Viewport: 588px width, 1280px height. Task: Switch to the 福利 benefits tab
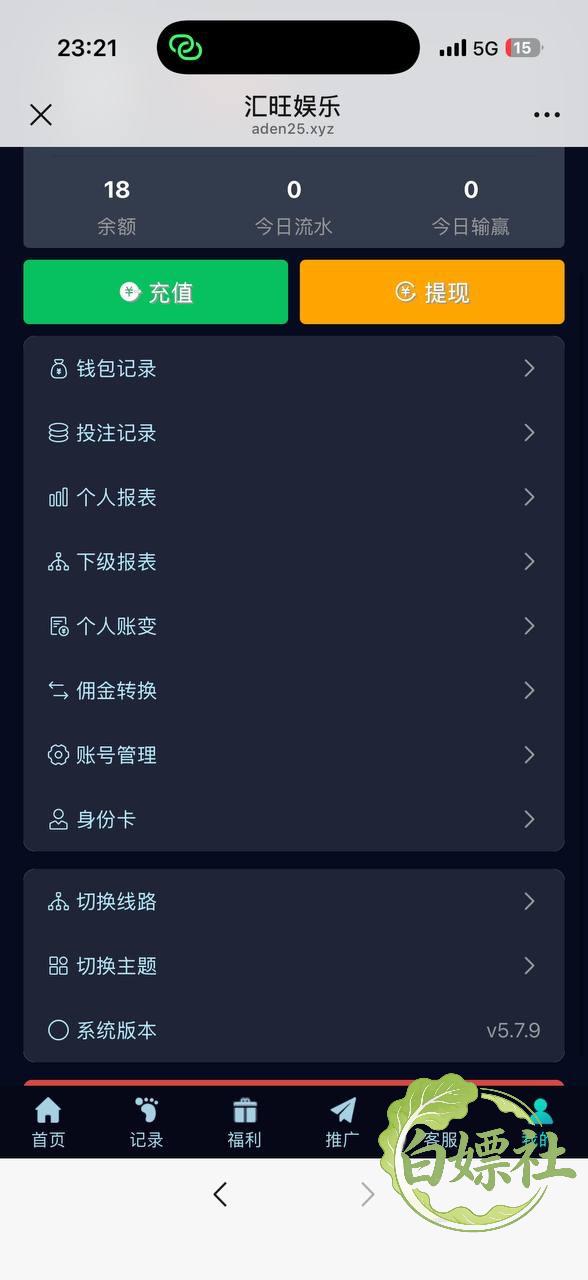pyautogui.click(x=244, y=1122)
